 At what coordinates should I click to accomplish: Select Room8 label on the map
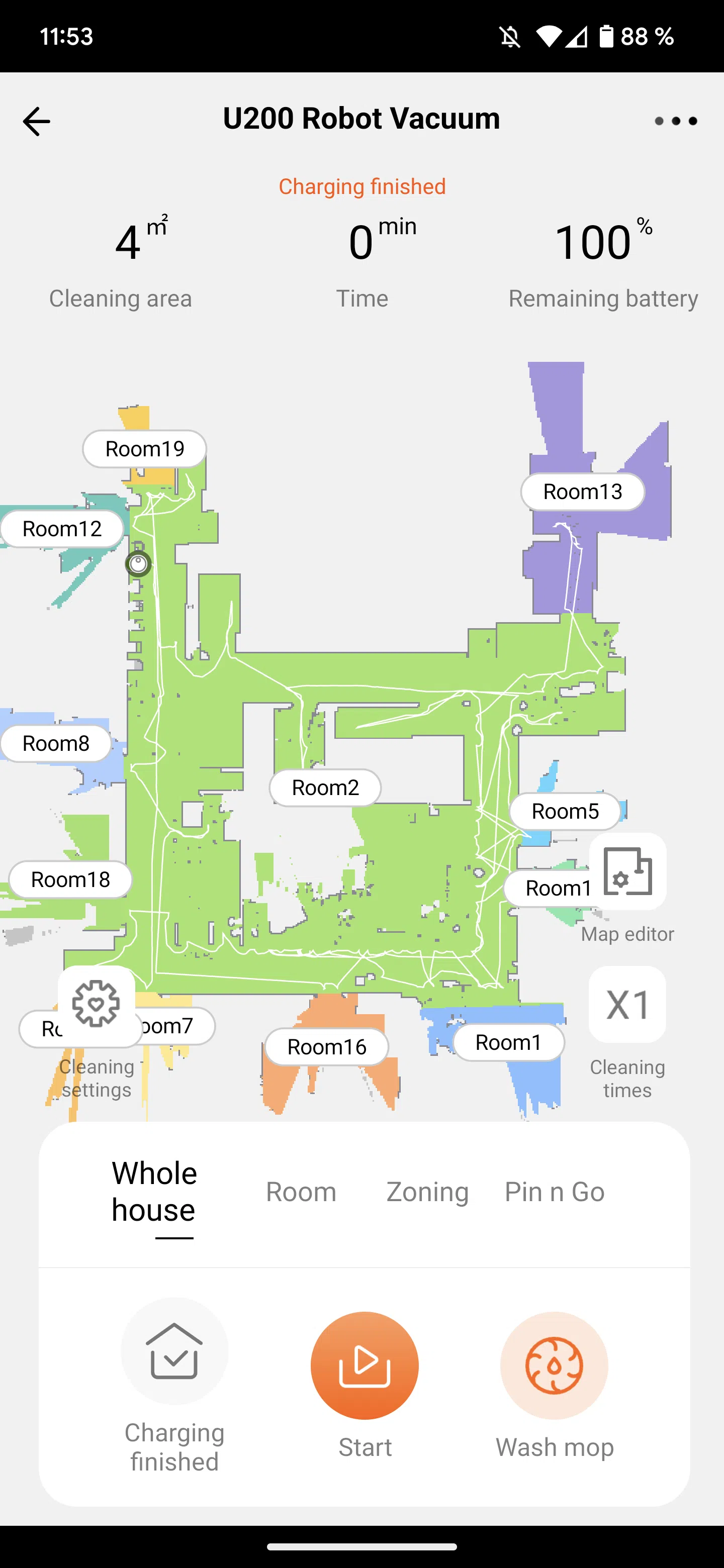[56, 743]
